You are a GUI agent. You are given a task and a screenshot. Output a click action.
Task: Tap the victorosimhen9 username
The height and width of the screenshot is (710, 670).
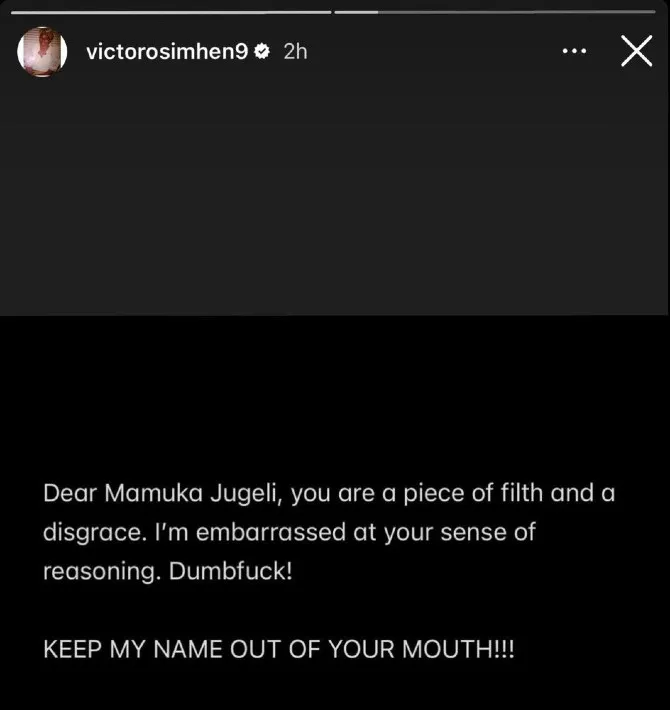tap(166, 51)
